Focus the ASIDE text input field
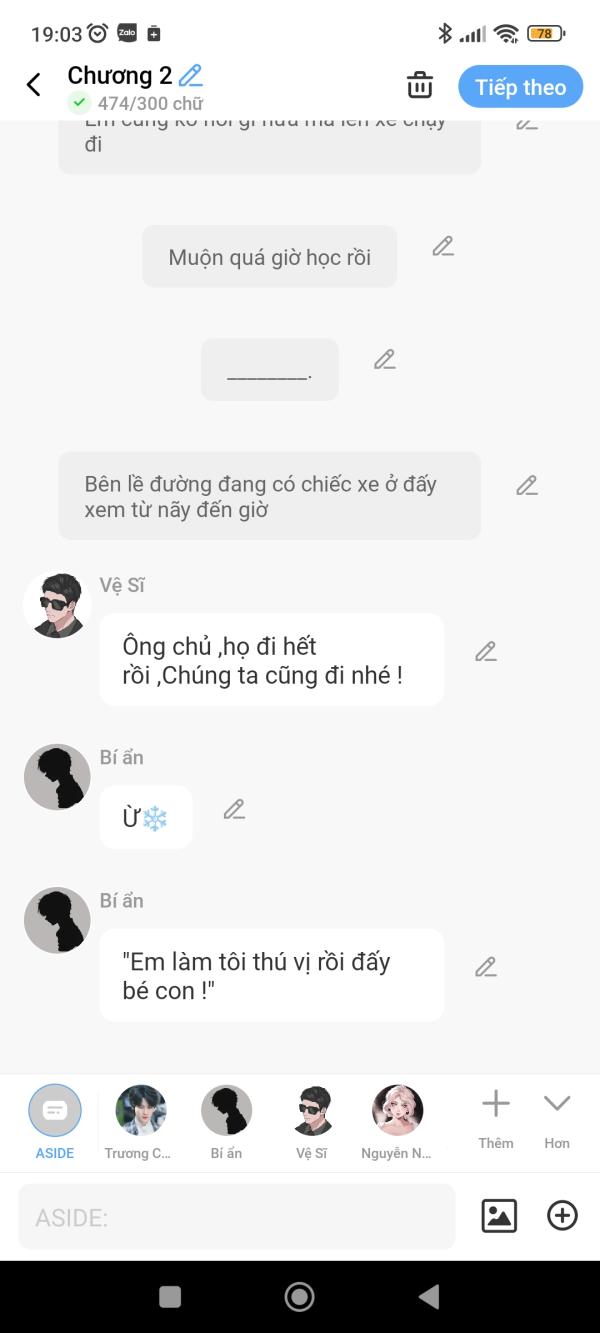This screenshot has height=1333, width=600. pos(236,1217)
